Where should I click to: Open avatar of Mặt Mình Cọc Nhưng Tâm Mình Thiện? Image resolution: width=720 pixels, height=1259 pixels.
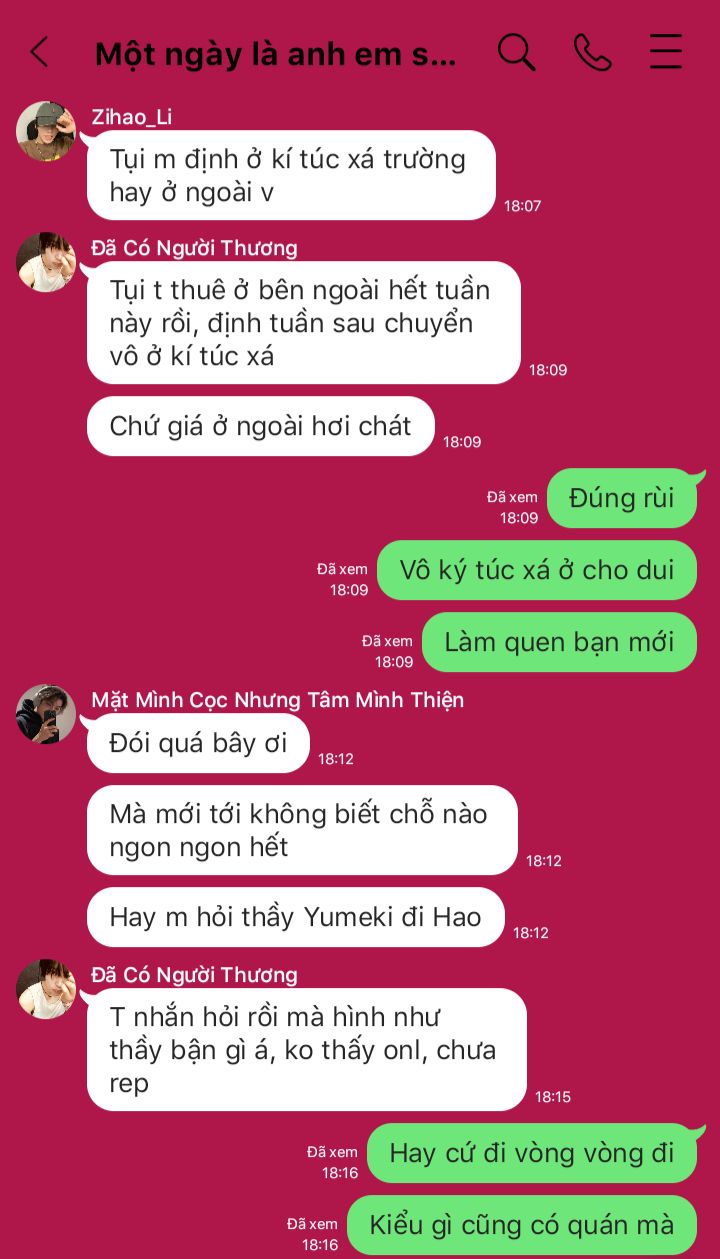point(46,714)
